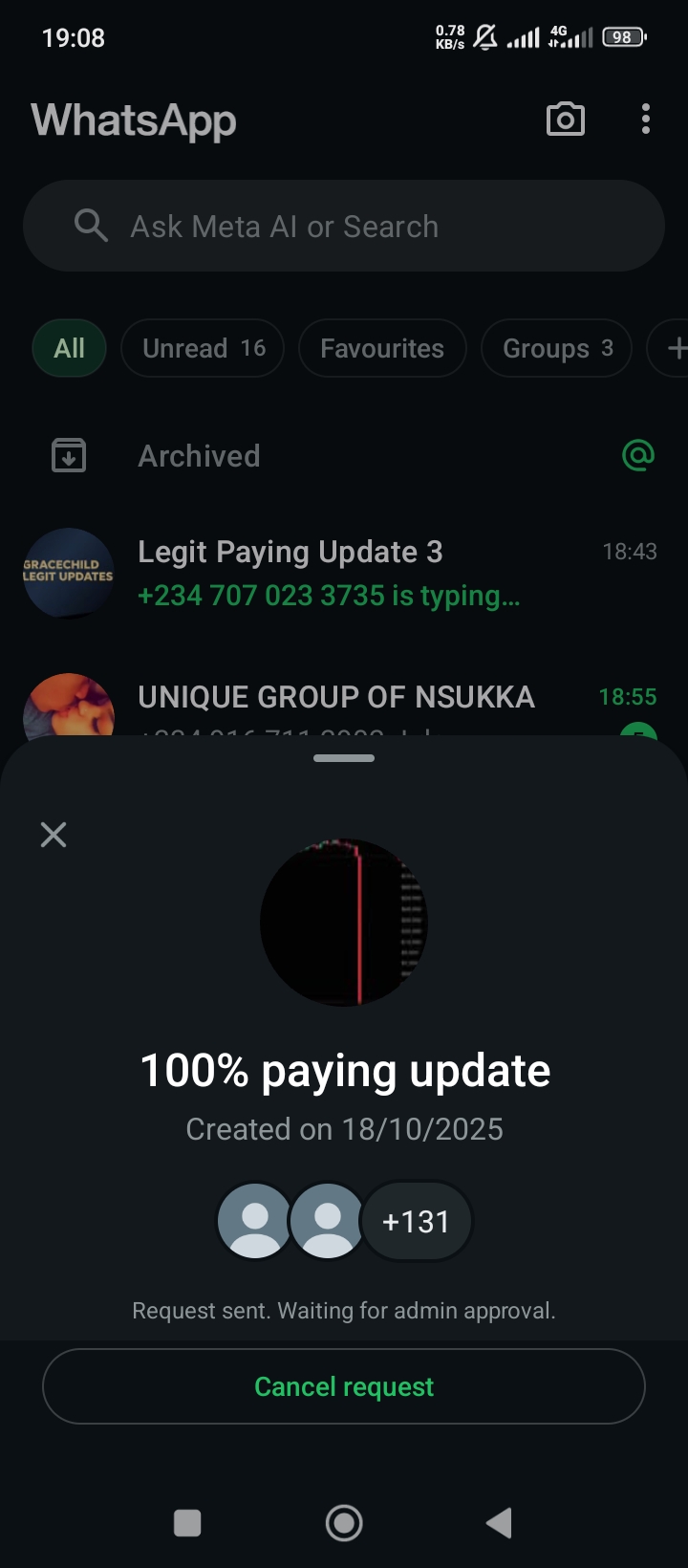Viewport: 688px width, 1568px height.
Task: Tap the +131 members bubble
Action: pyautogui.click(x=416, y=1221)
